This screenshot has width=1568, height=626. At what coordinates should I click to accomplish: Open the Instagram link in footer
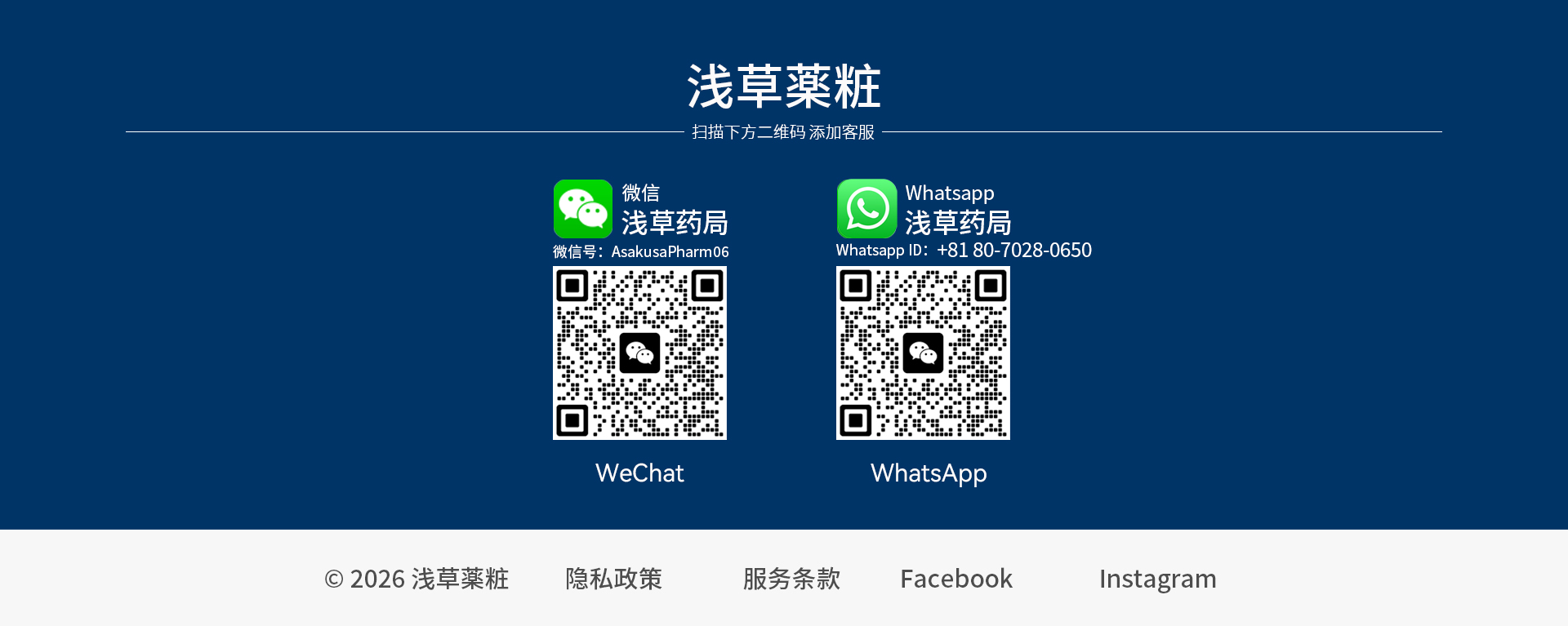click(1157, 579)
